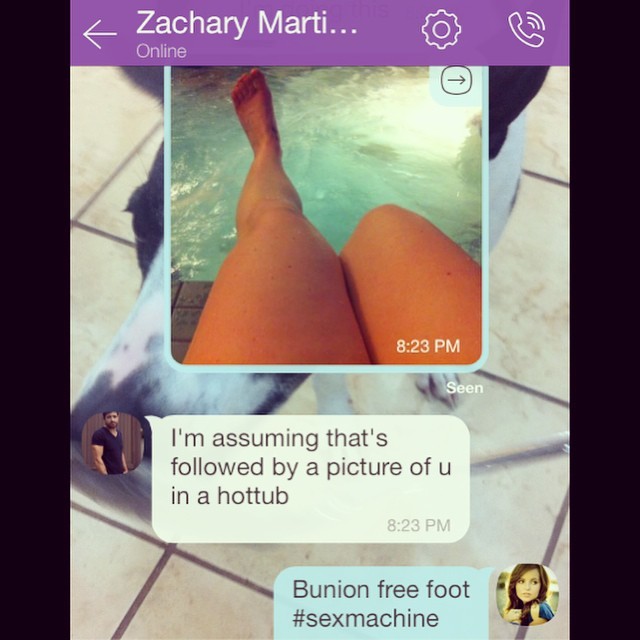
Task: View Zachary's profile picture
Action: (x=113, y=442)
